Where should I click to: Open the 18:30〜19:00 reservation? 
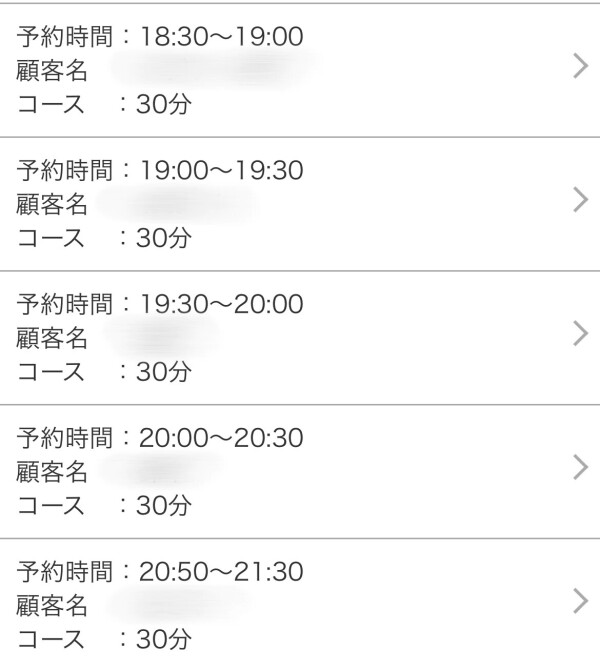pos(300,69)
